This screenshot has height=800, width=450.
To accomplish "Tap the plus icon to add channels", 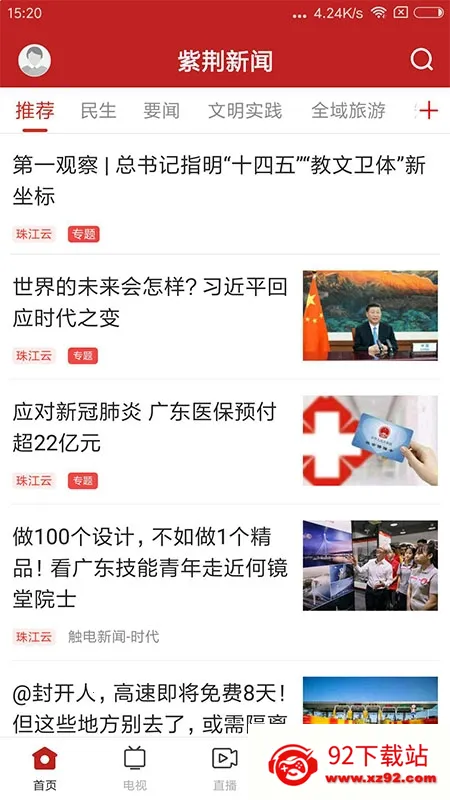I will (x=429, y=110).
